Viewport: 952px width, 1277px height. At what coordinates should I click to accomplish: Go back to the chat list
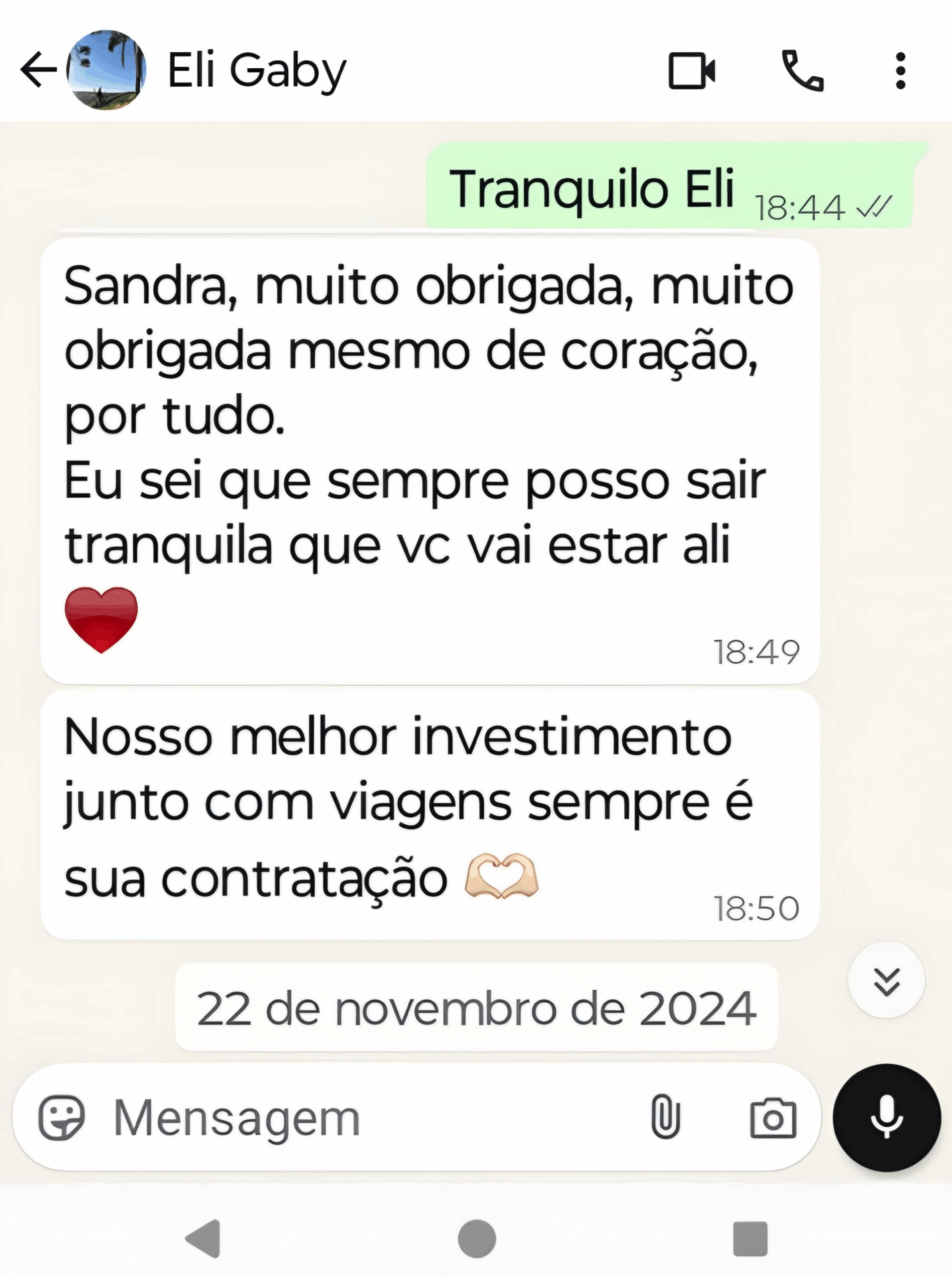click(x=38, y=70)
